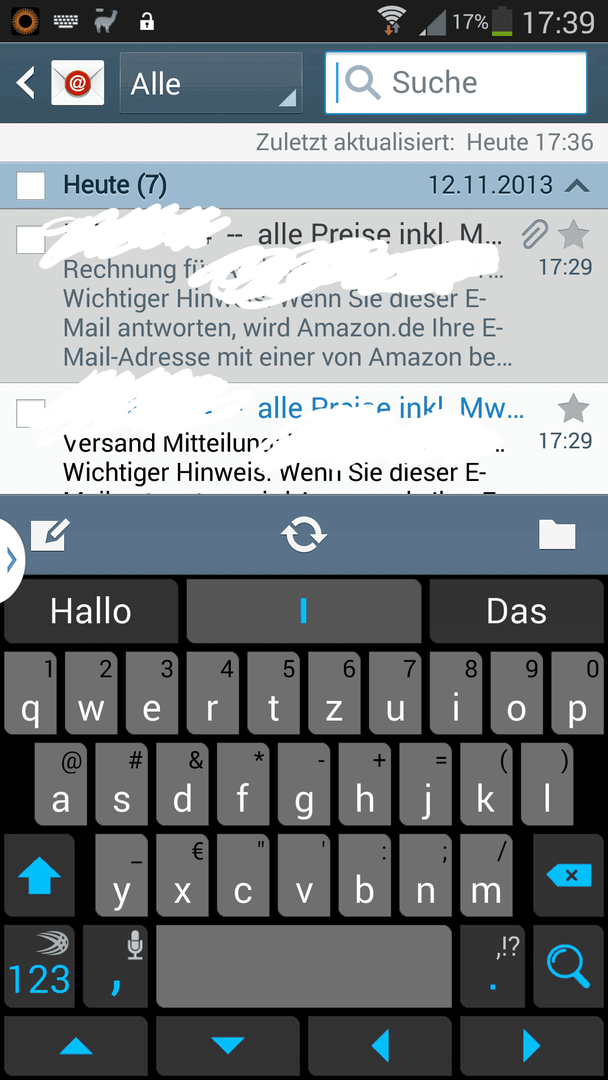Star the email with the paperclip attachment
The image size is (608, 1080).
point(573,236)
